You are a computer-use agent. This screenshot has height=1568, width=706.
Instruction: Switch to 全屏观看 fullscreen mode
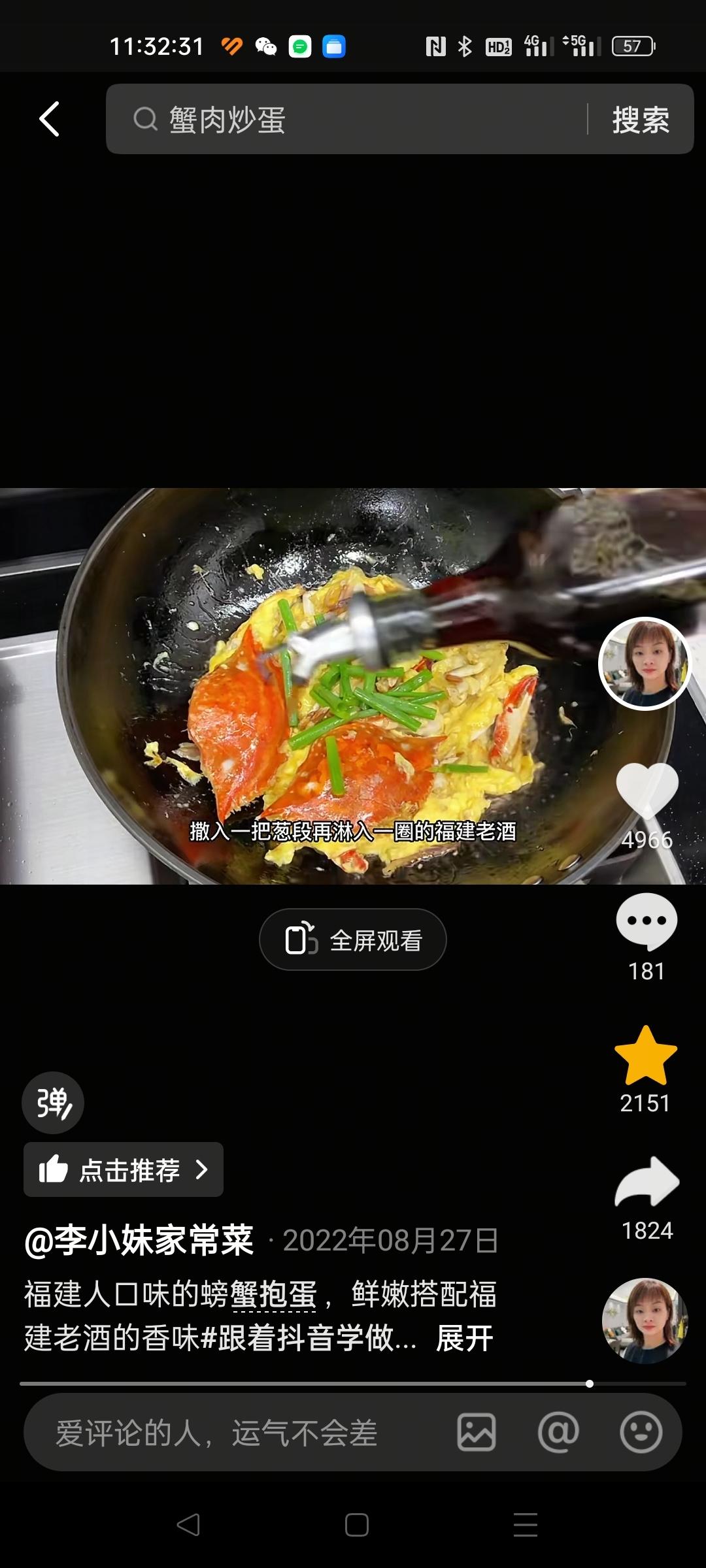click(353, 939)
